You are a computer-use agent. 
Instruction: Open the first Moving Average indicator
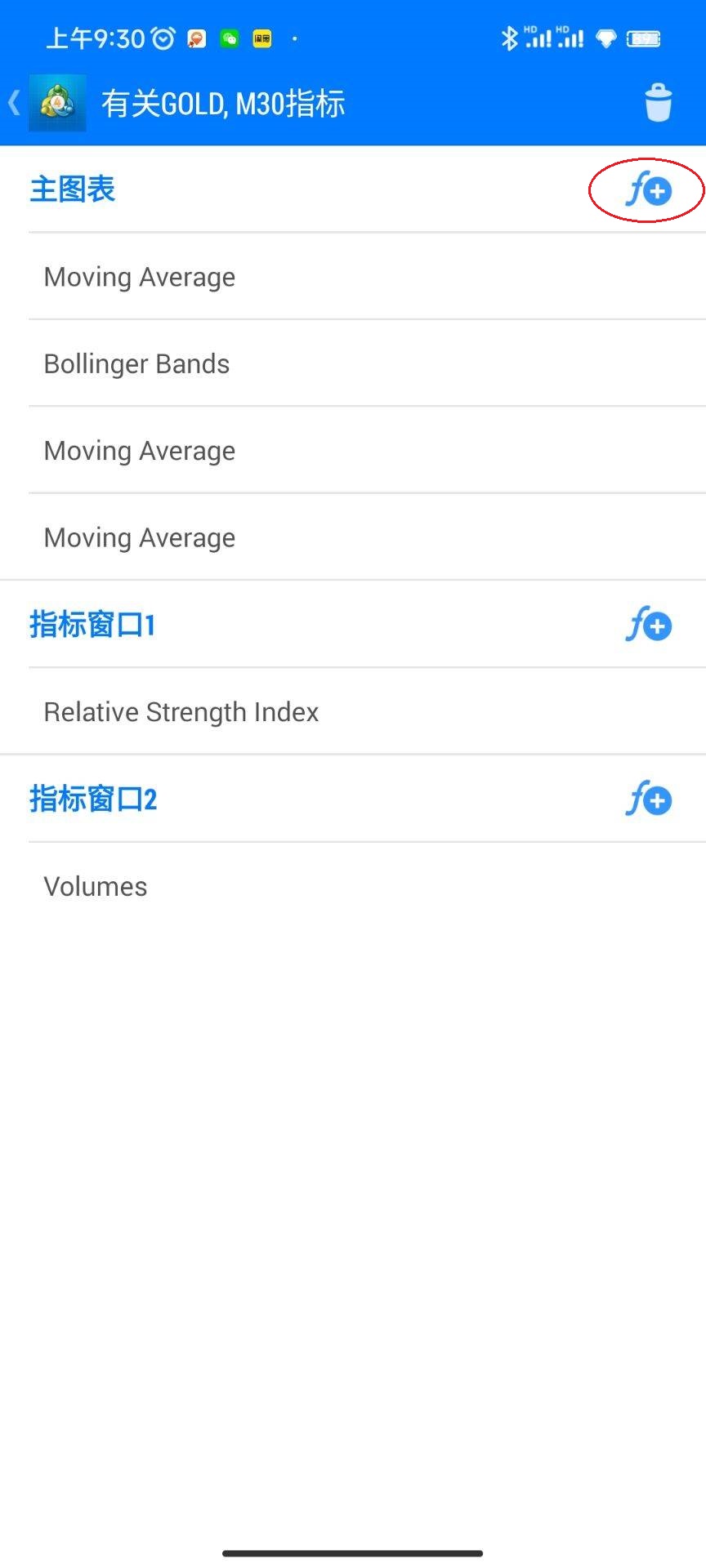pos(139,277)
